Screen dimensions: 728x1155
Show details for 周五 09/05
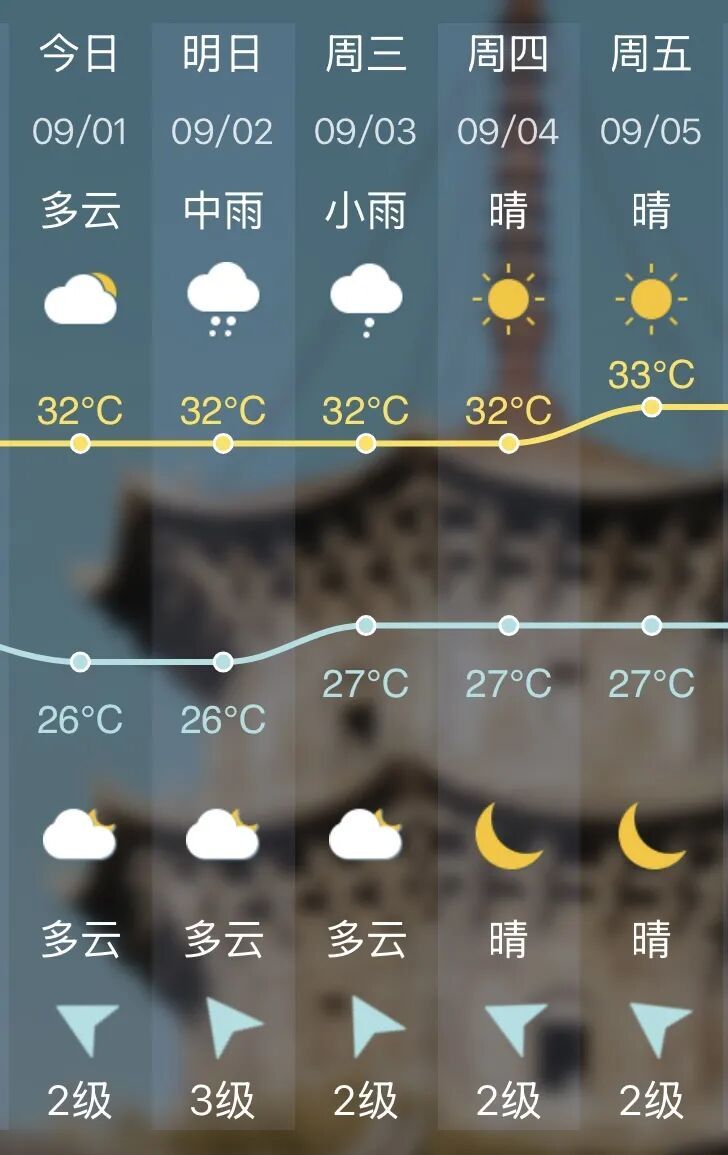point(651,130)
